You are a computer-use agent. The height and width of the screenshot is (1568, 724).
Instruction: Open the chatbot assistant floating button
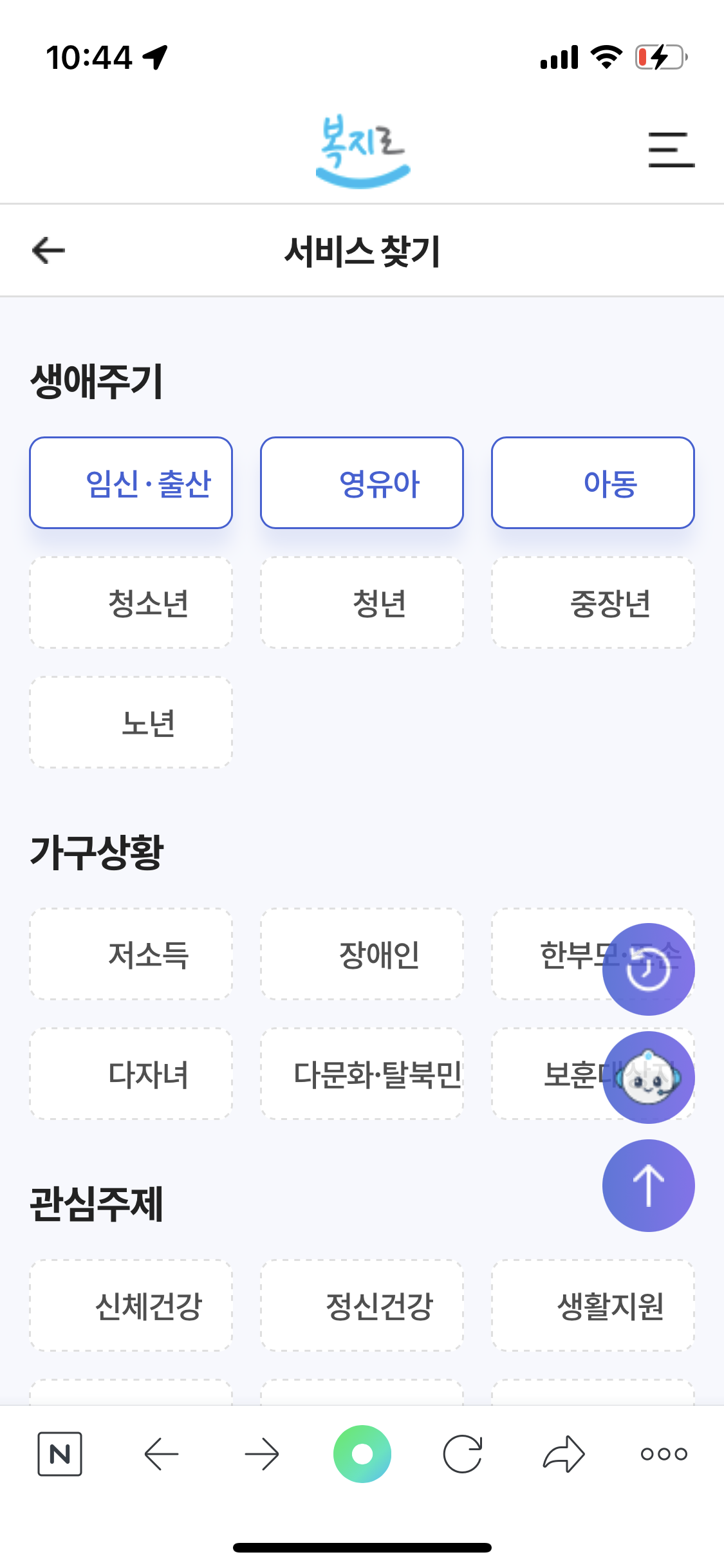pos(648,1078)
